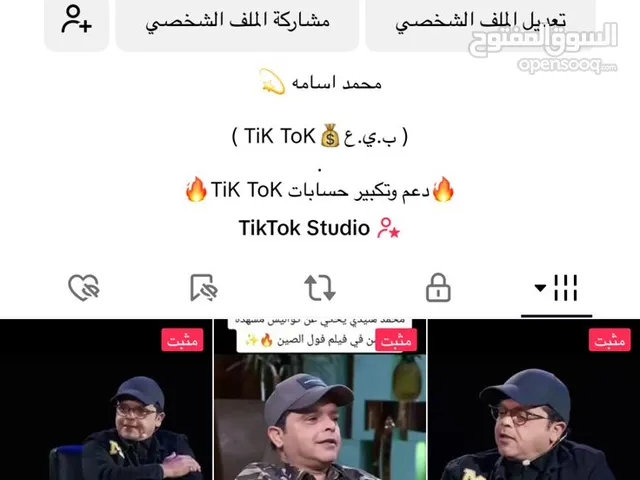
Task: Switch to the private videos lock tab
Action: (x=438, y=288)
